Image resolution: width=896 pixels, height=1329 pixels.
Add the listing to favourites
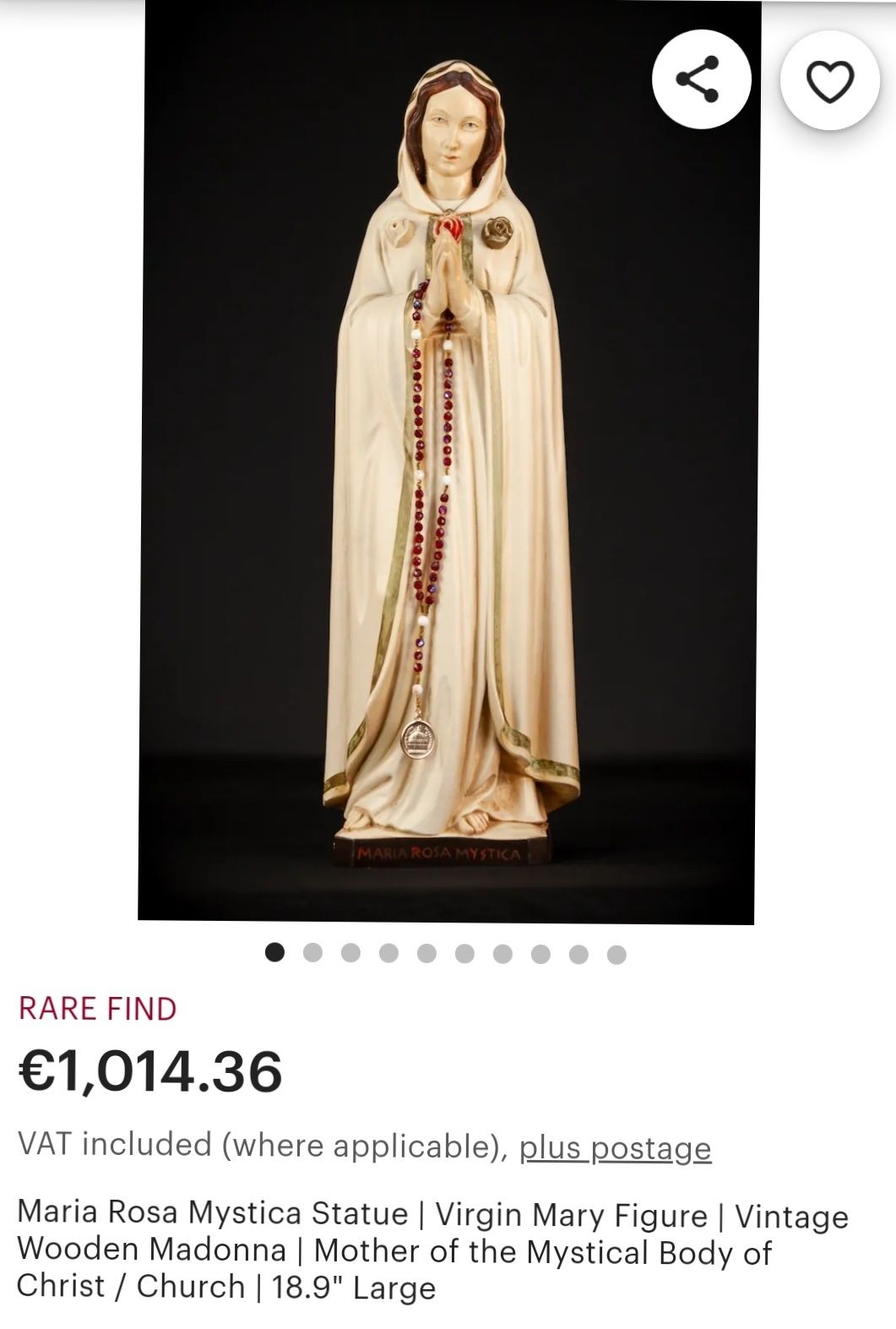[x=830, y=82]
